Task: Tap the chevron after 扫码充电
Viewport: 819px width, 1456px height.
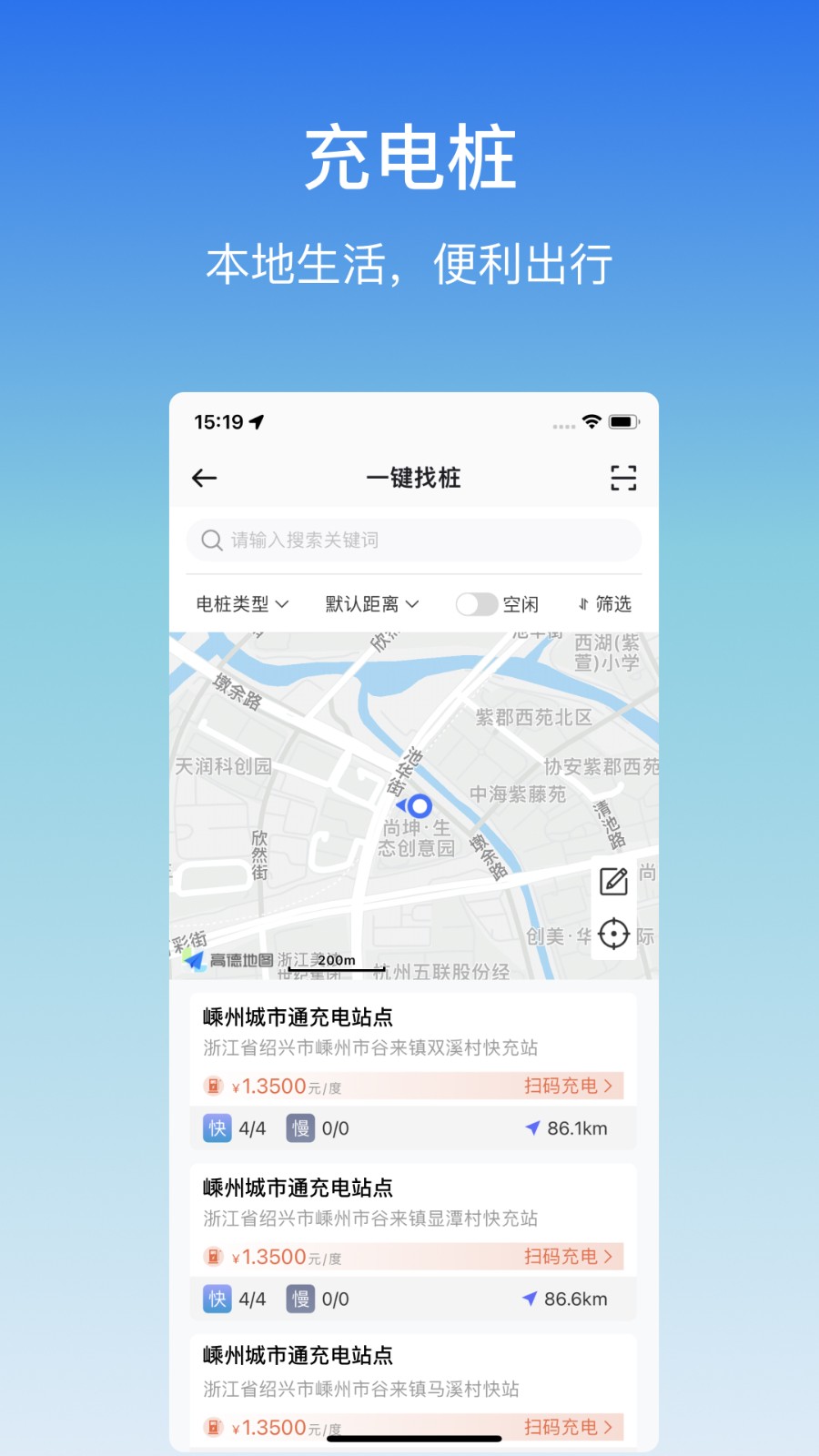Action: click(x=607, y=1086)
